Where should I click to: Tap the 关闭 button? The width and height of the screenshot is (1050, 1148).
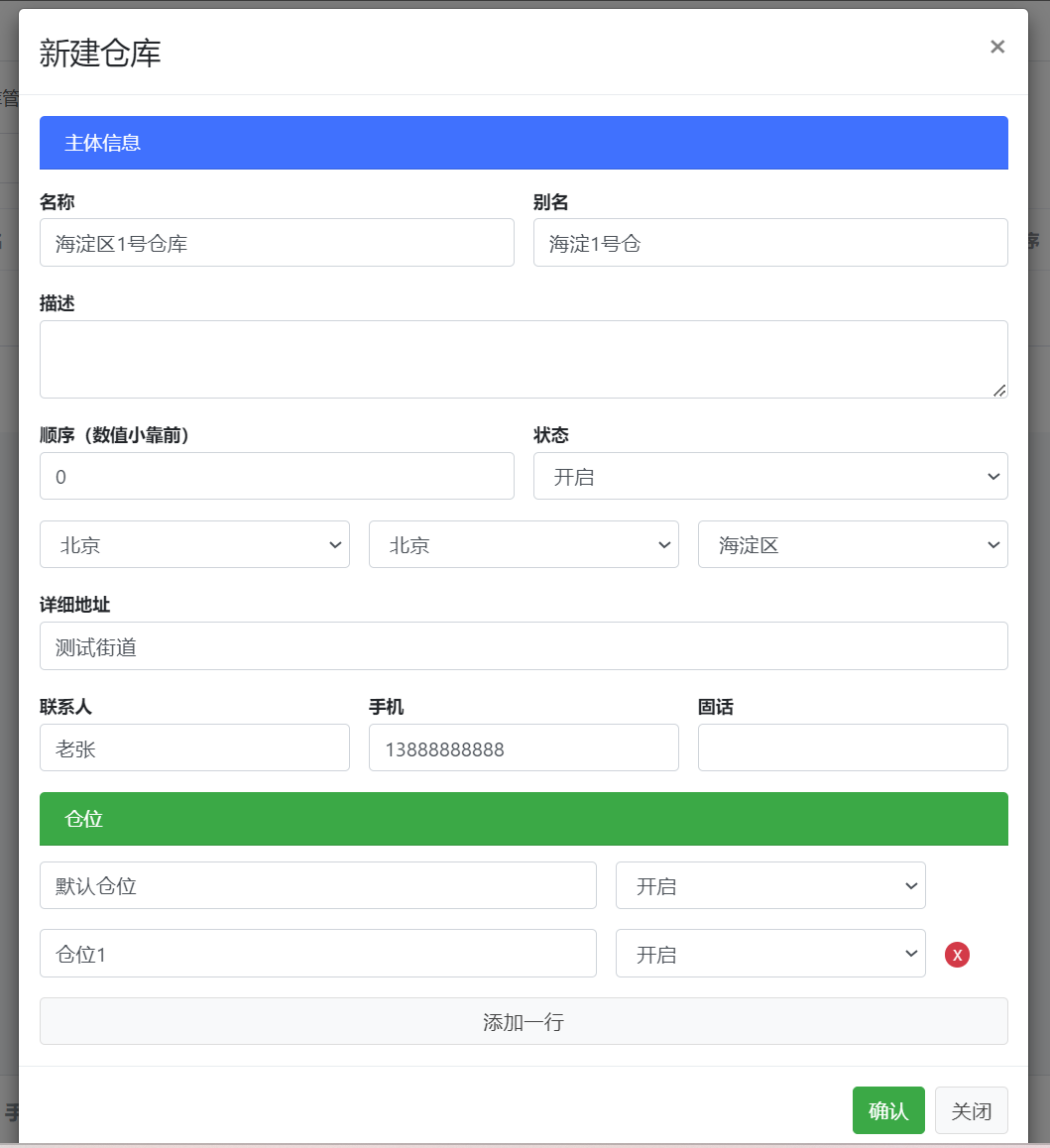[x=971, y=1110]
